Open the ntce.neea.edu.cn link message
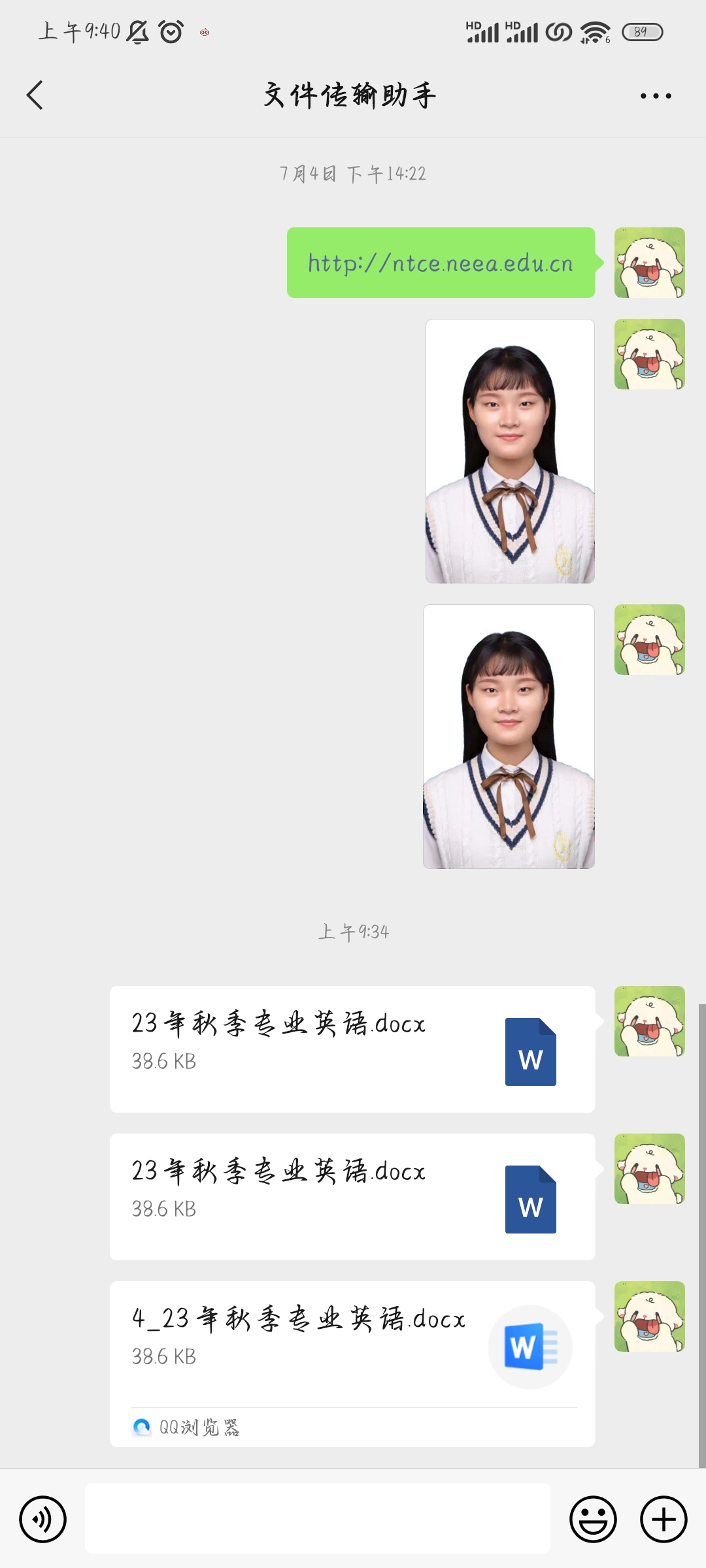This screenshot has height=1568, width=706. [441, 263]
